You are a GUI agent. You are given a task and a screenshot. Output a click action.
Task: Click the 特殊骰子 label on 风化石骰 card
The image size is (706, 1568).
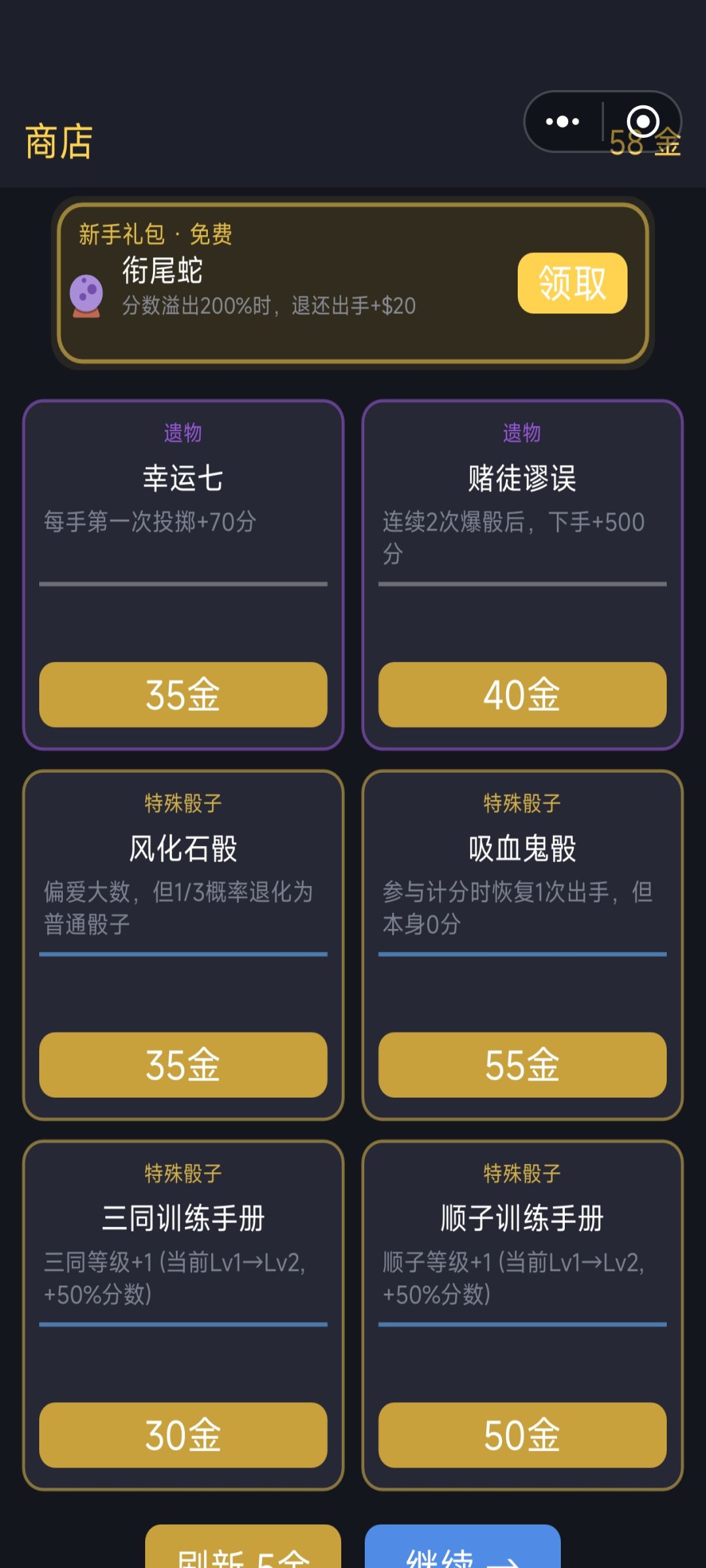[183, 802]
